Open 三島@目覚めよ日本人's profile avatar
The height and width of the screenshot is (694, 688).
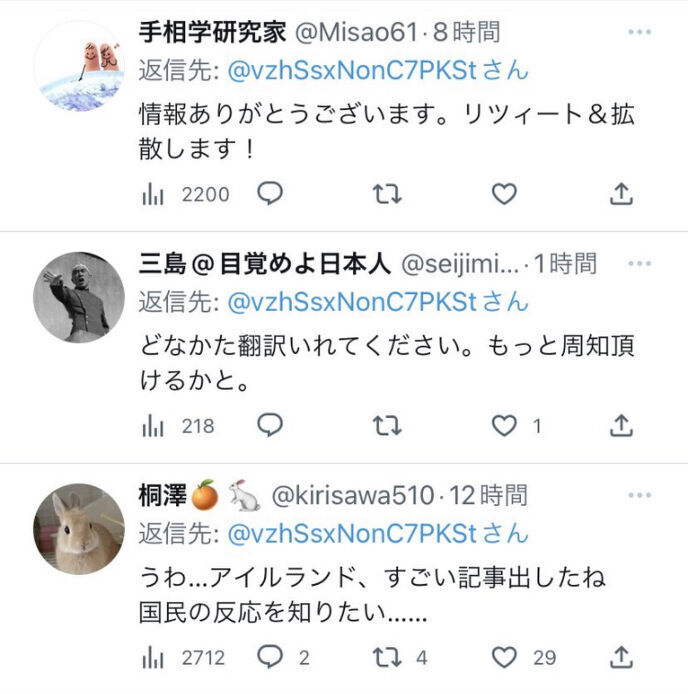(x=78, y=297)
